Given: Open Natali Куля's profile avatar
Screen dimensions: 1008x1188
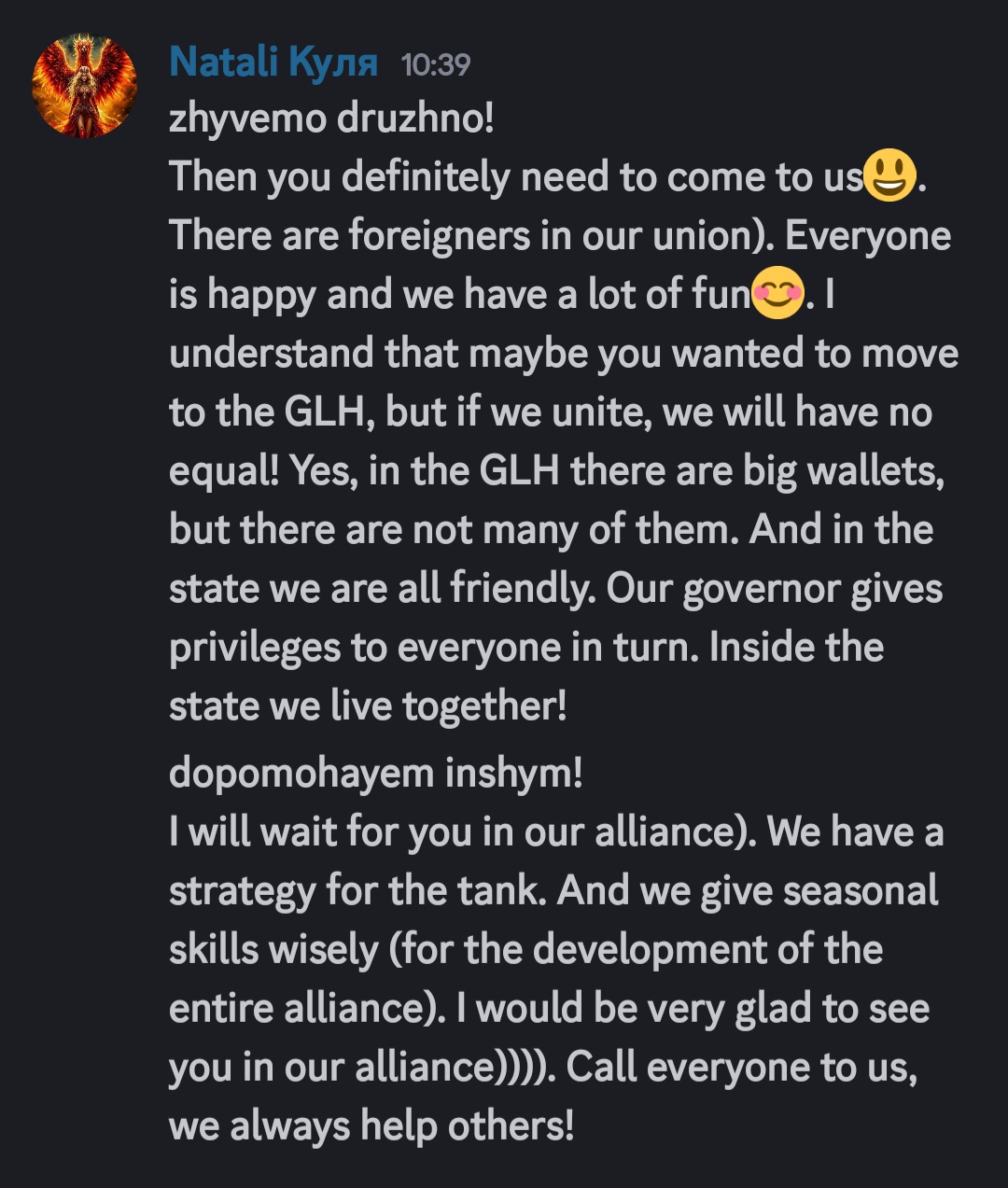Looking at the screenshot, I should point(85,86).
